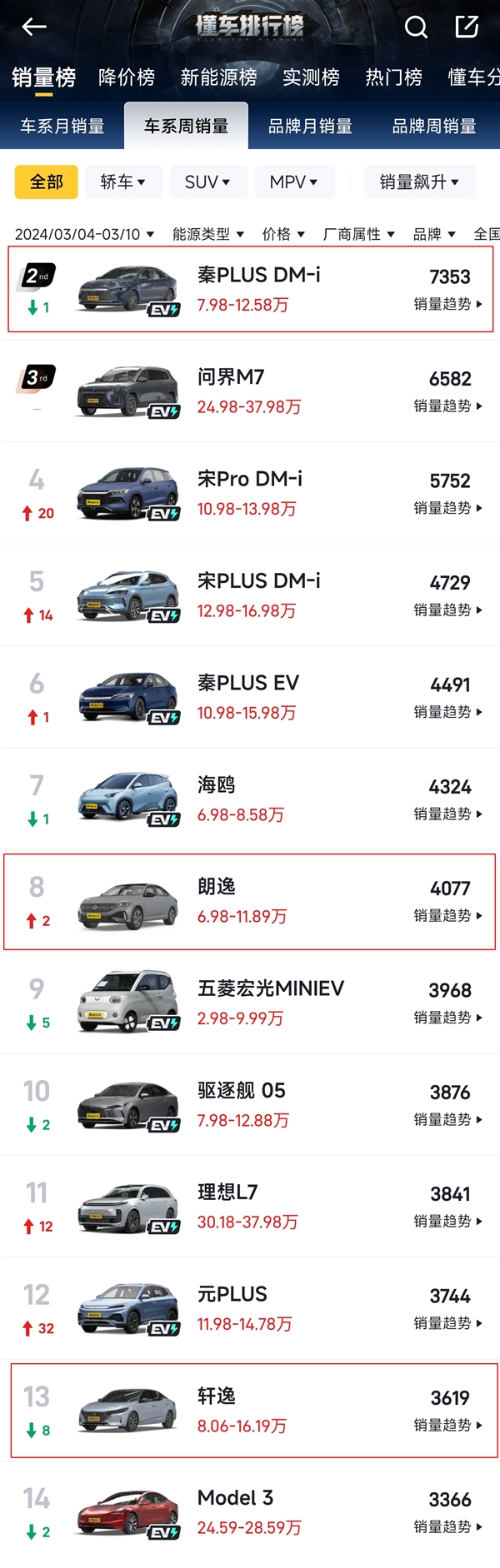
Task: Expand the MPV filter dropdown
Action: point(293,182)
